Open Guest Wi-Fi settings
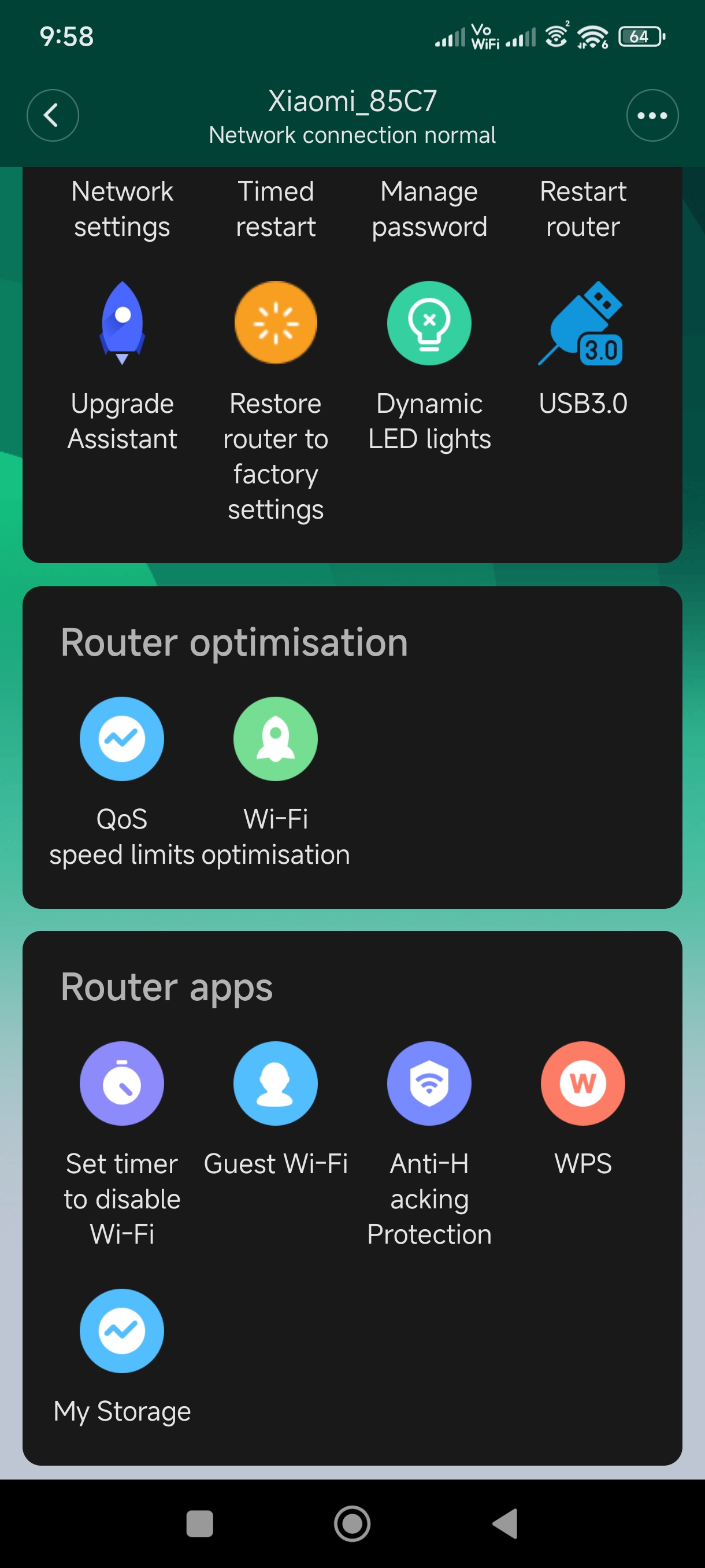Screen dimensions: 705x1568 276,1108
